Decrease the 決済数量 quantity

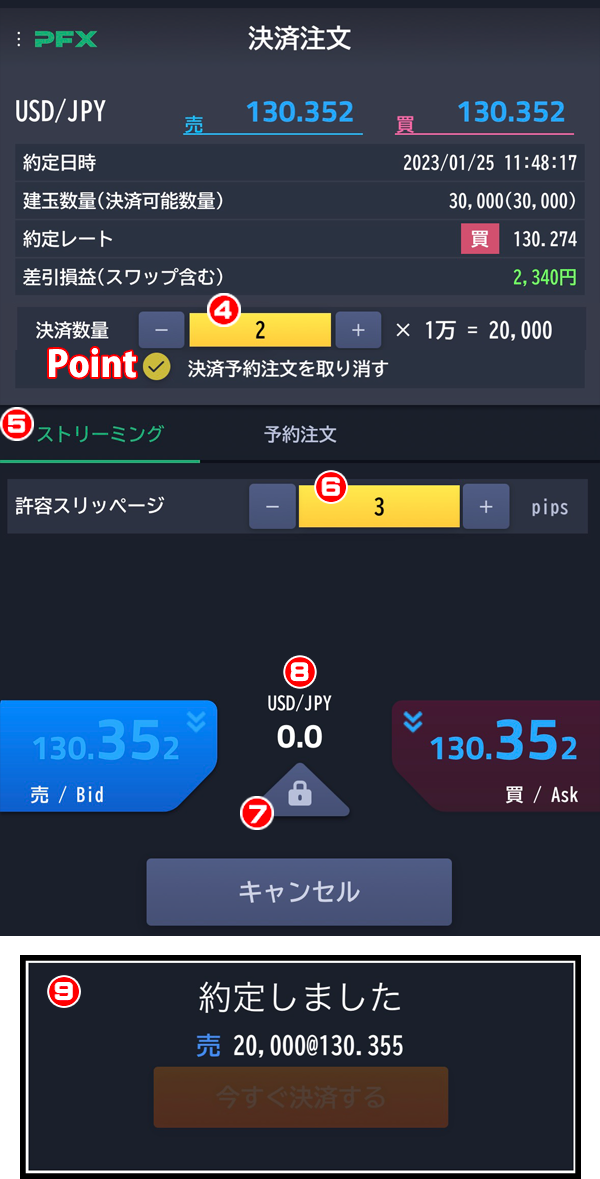(x=161, y=330)
